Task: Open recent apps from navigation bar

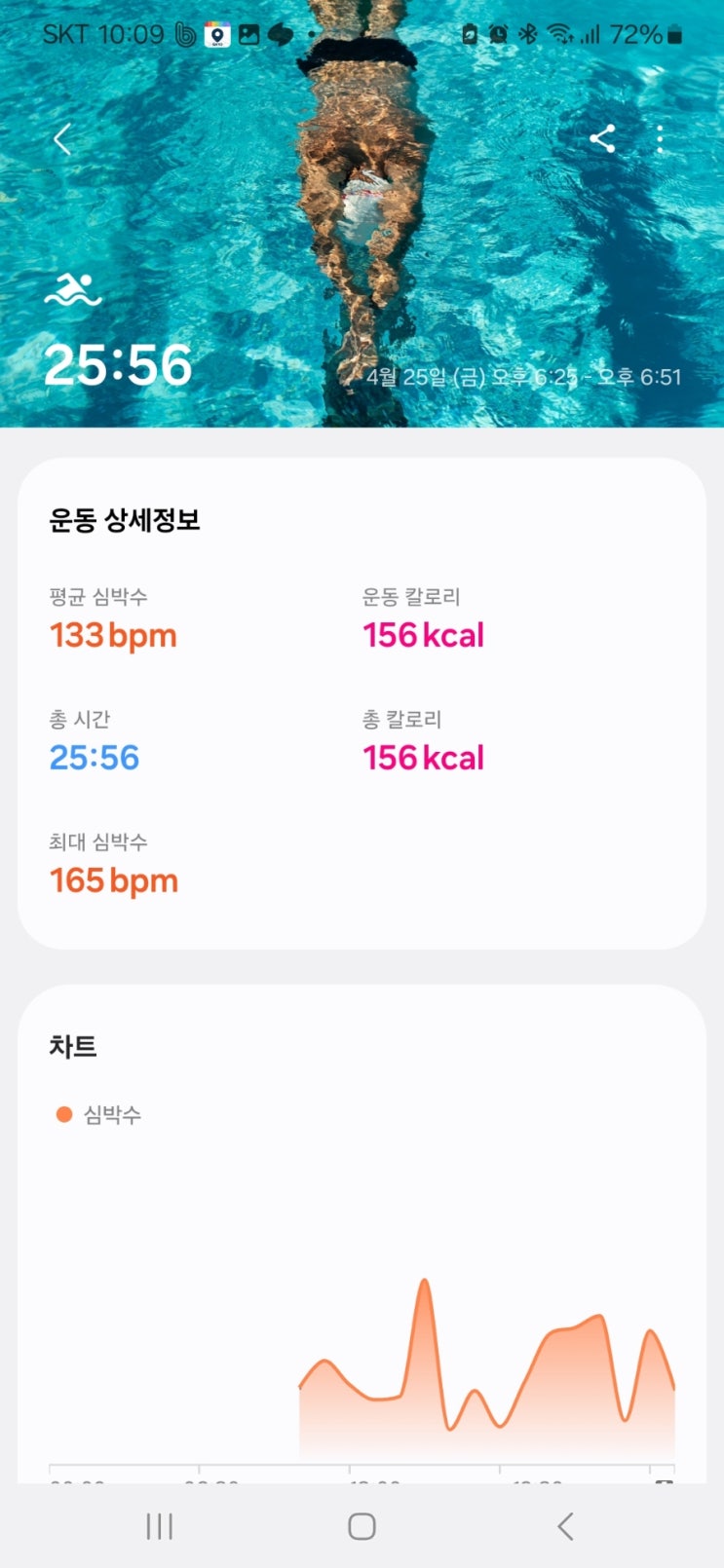Action: tap(159, 1526)
